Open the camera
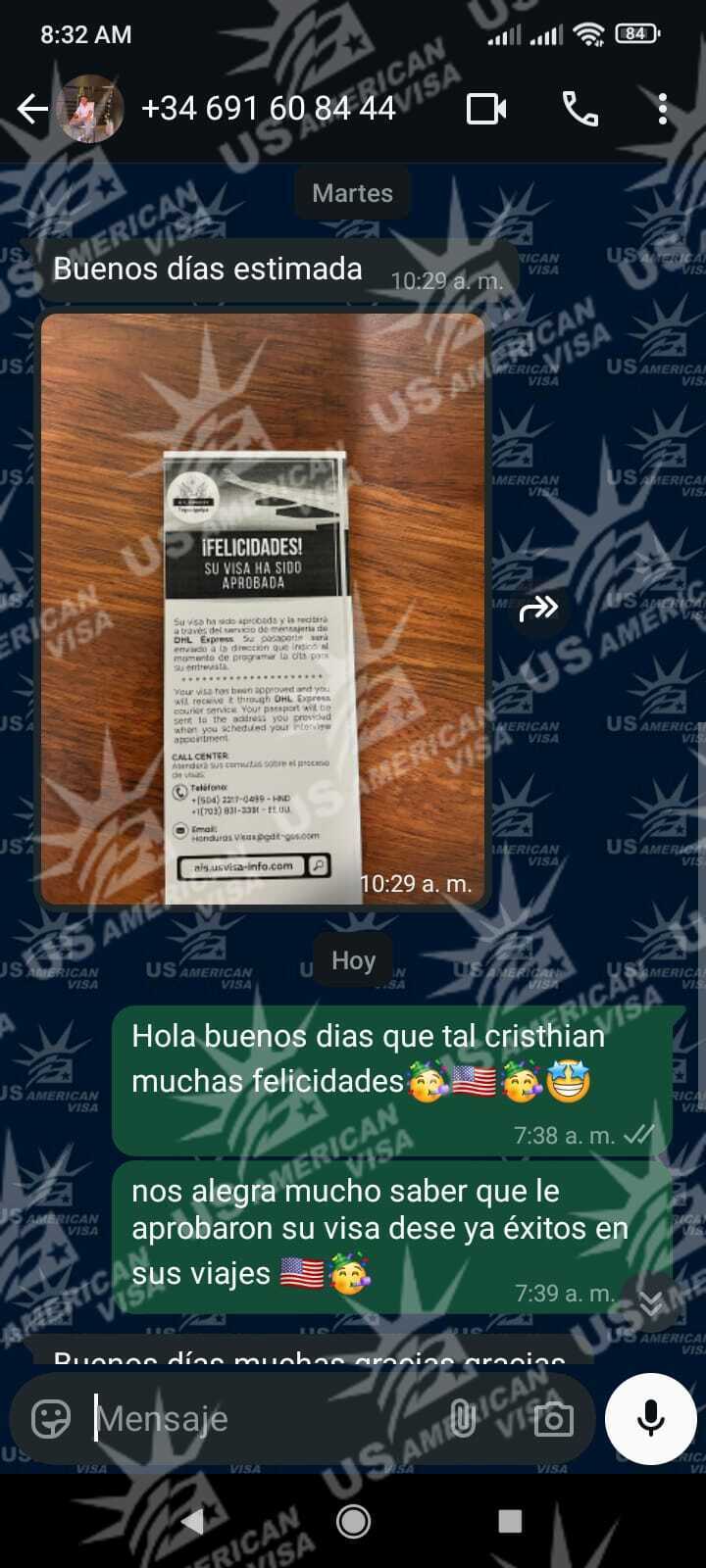 553,1418
